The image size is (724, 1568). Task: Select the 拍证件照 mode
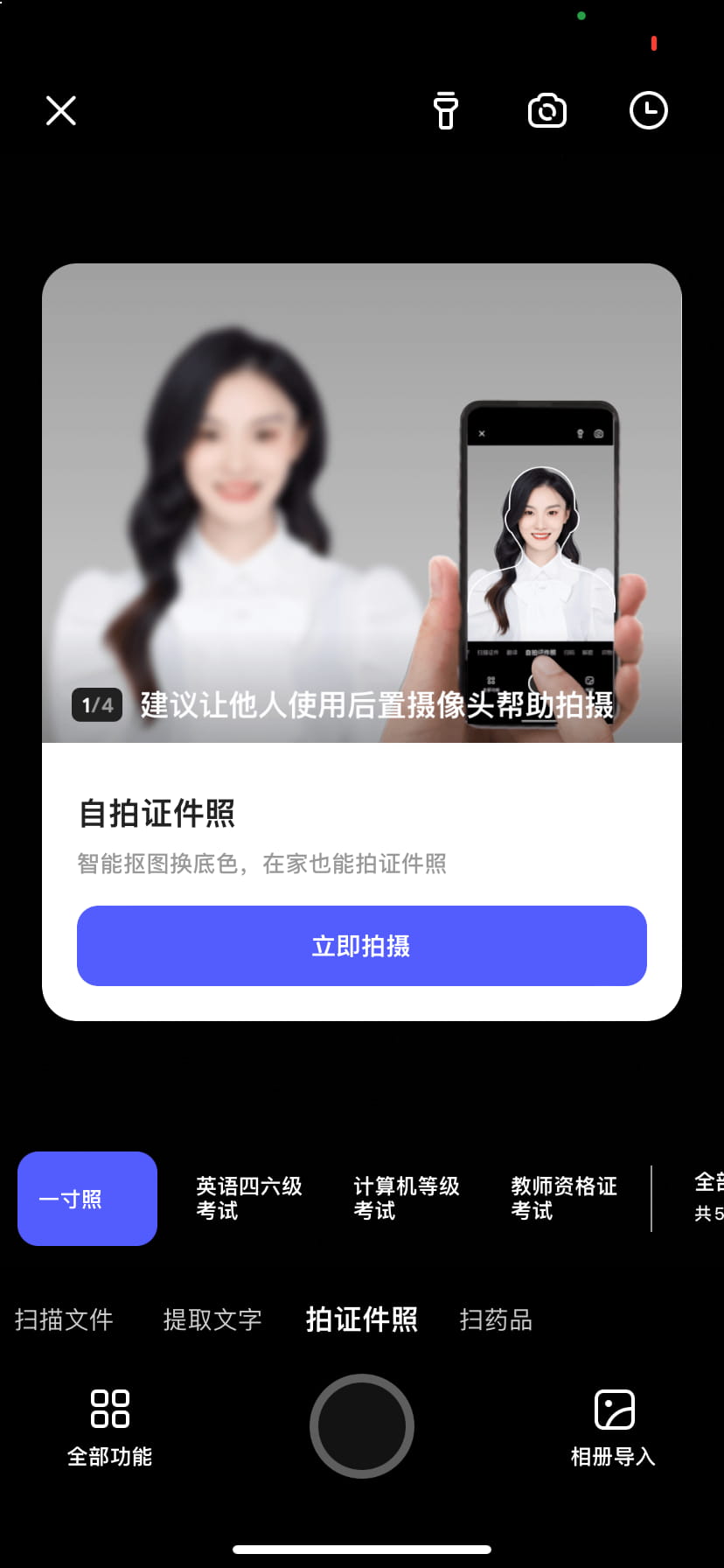coord(362,1319)
